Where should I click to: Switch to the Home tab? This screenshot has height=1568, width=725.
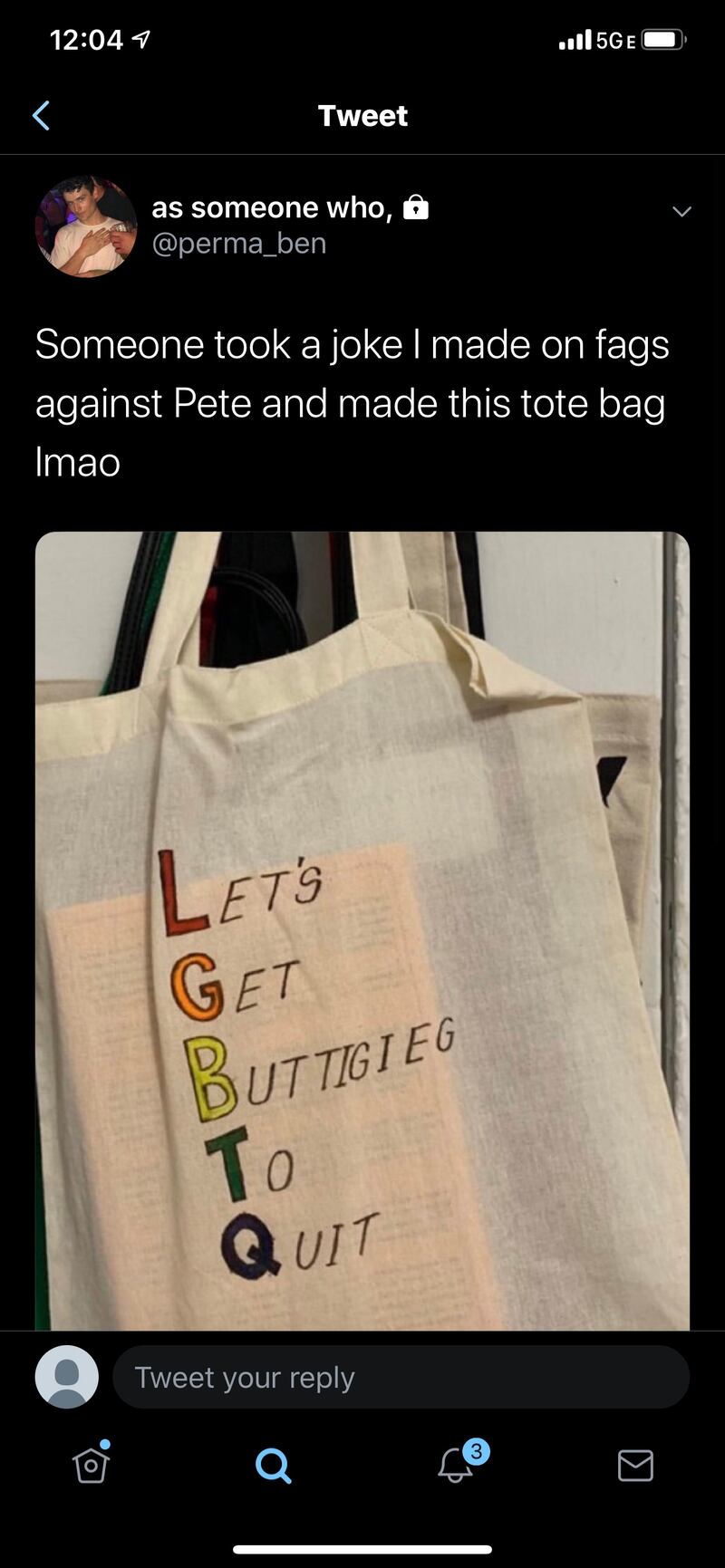click(x=91, y=1464)
